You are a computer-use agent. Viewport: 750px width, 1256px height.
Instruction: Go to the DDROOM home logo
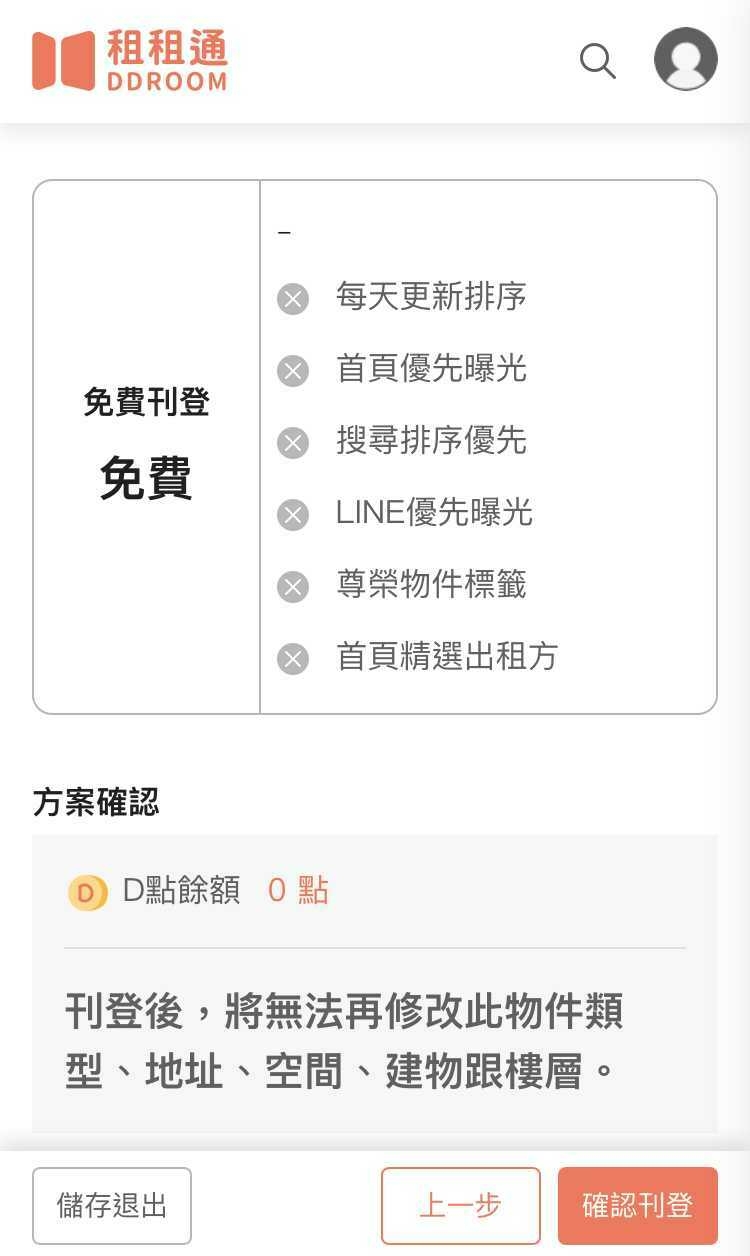(x=130, y=60)
